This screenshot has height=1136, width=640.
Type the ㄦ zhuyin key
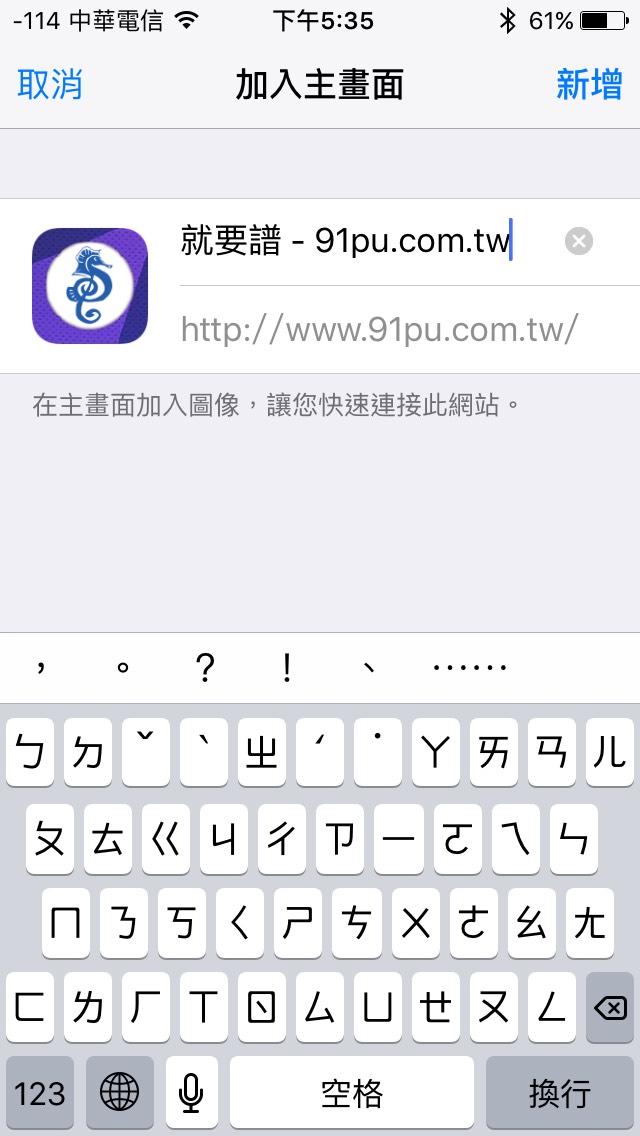[610, 752]
